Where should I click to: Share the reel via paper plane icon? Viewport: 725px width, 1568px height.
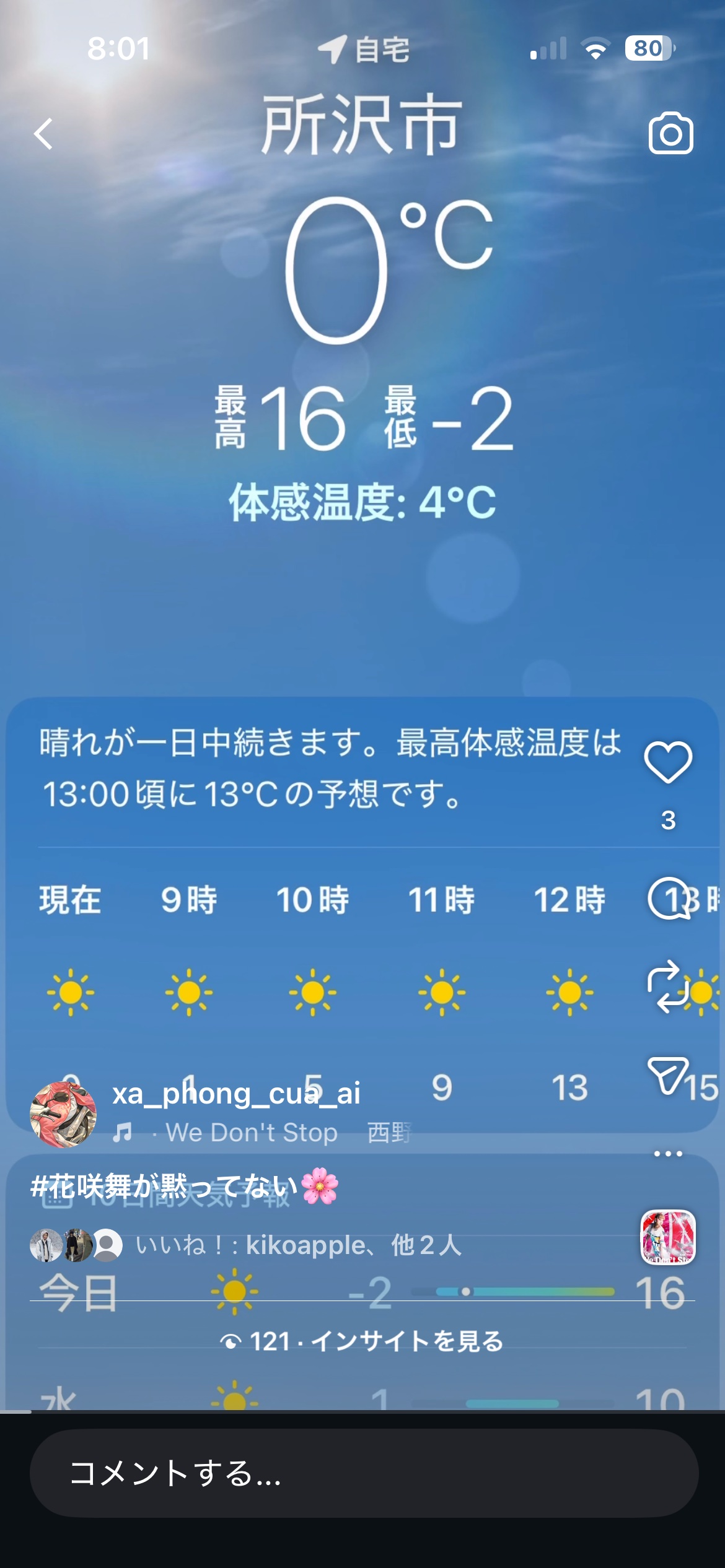pos(668,1076)
